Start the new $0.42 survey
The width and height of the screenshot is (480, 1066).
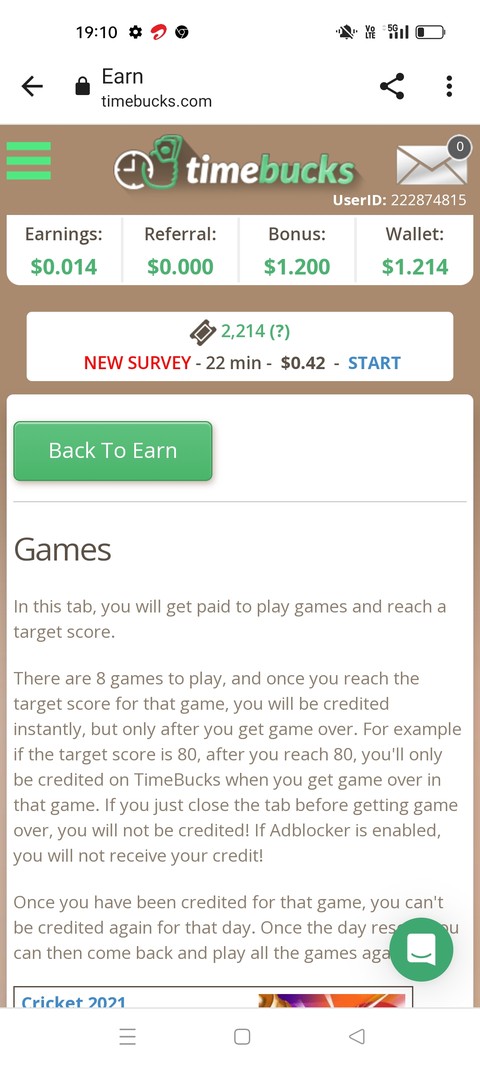click(374, 363)
